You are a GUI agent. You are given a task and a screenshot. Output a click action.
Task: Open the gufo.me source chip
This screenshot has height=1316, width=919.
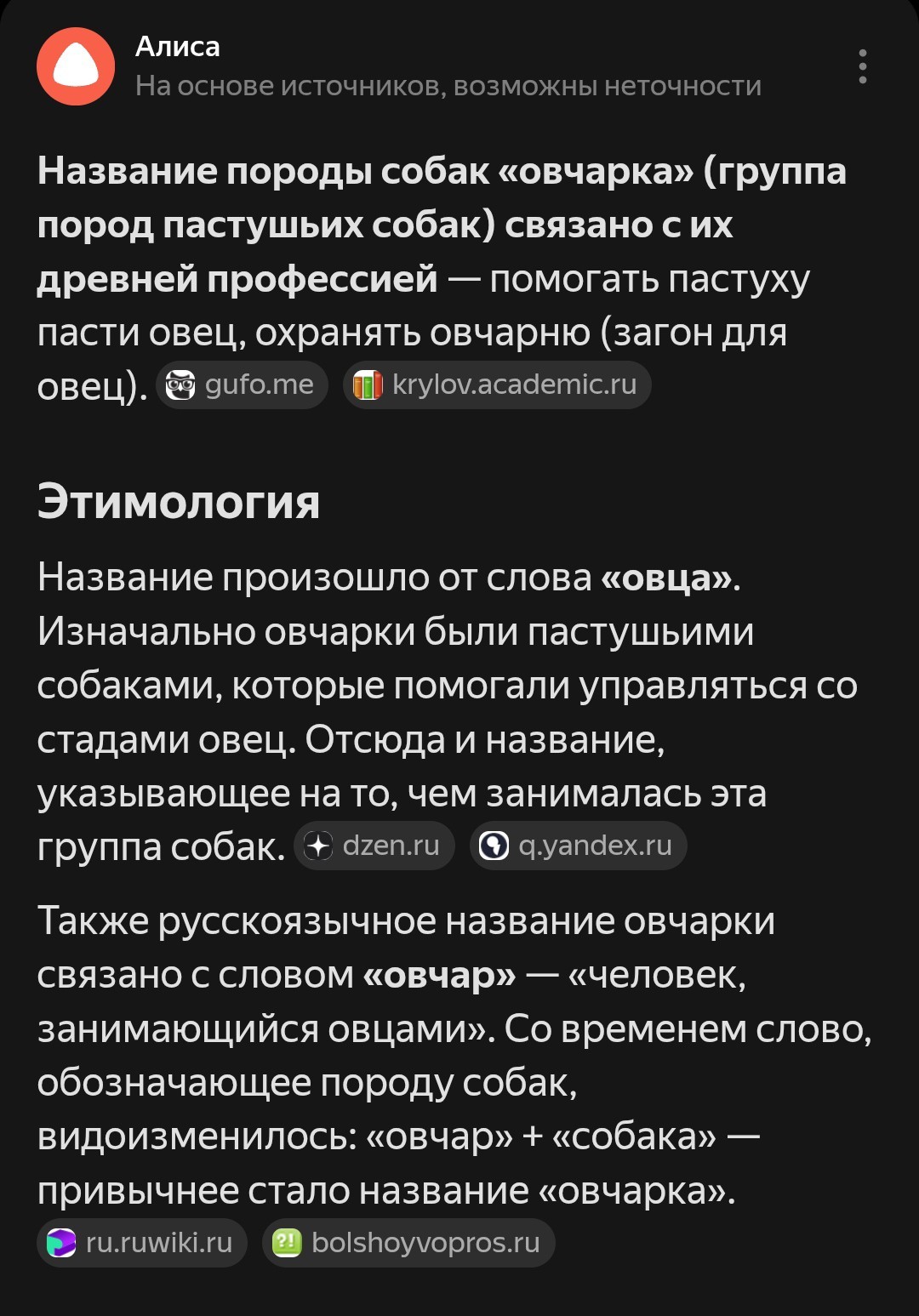pyautogui.click(x=242, y=385)
